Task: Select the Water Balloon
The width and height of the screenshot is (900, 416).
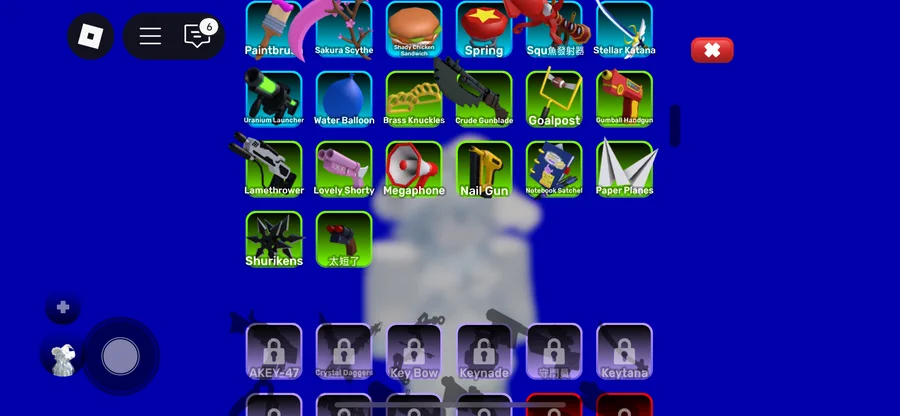Action: coord(344,98)
